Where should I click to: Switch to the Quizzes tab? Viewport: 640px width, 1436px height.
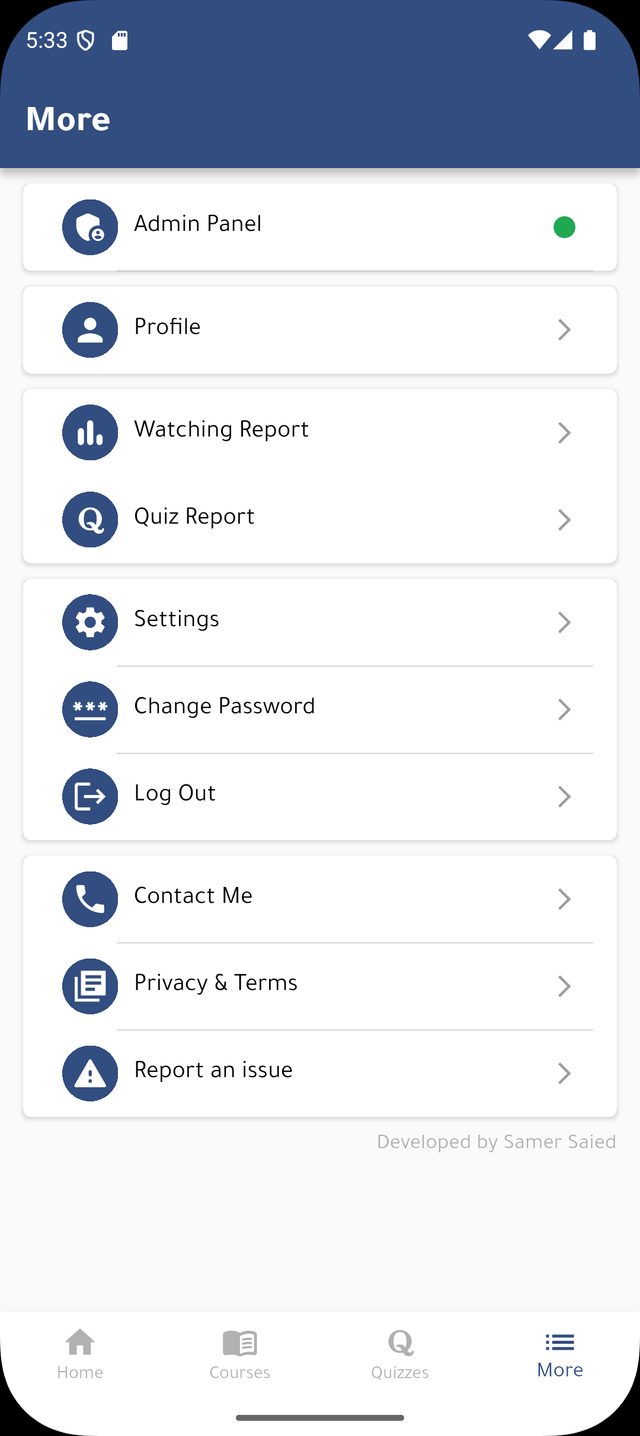pos(400,1354)
